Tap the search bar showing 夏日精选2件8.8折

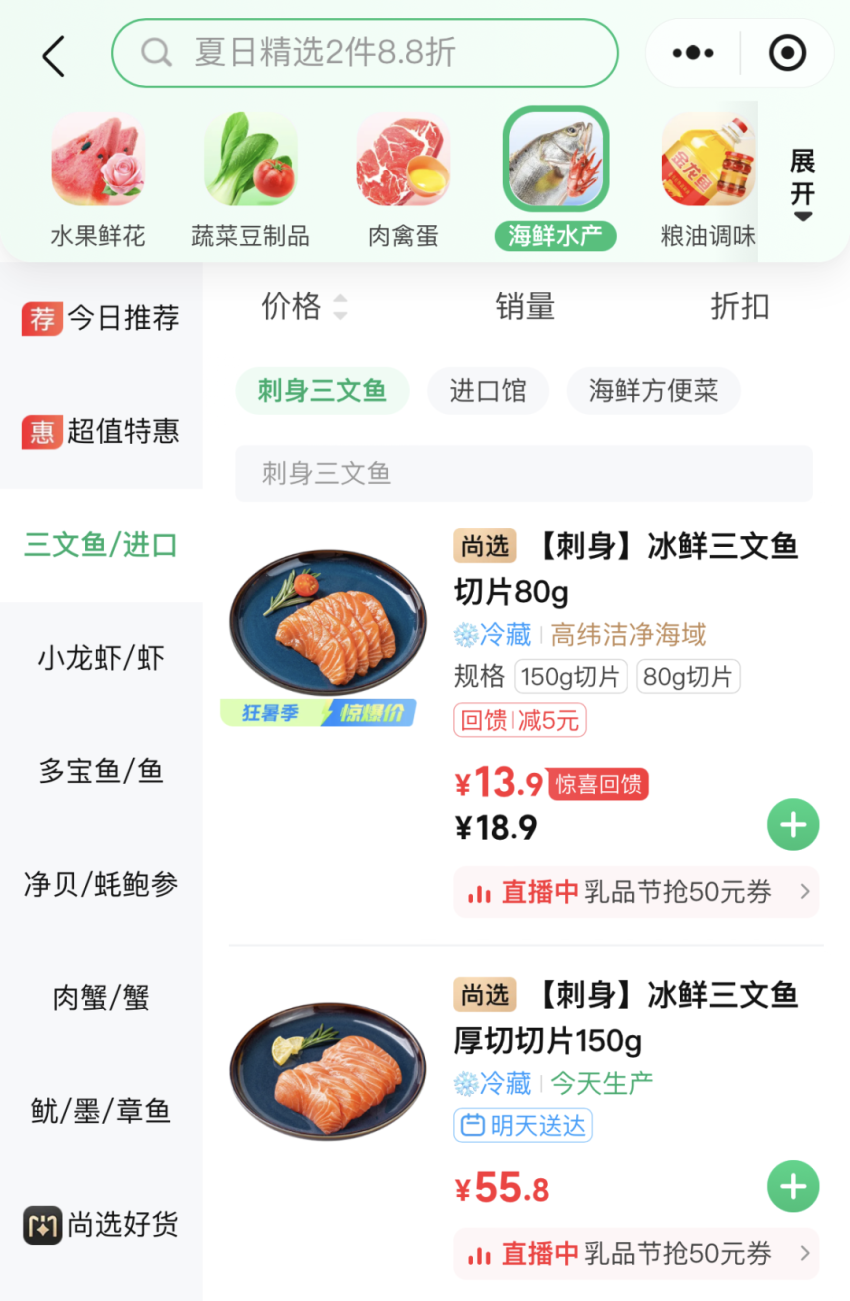pos(364,53)
